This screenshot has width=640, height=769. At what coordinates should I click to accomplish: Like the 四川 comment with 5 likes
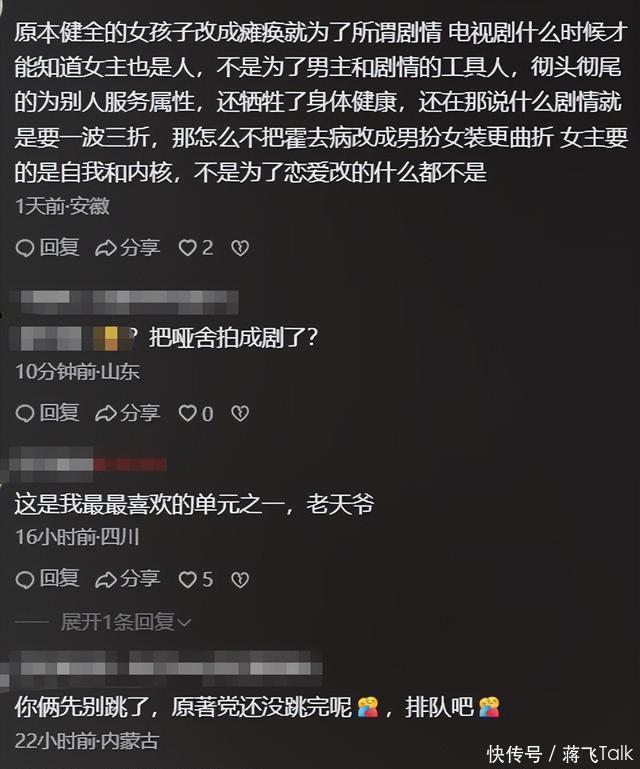(195, 579)
